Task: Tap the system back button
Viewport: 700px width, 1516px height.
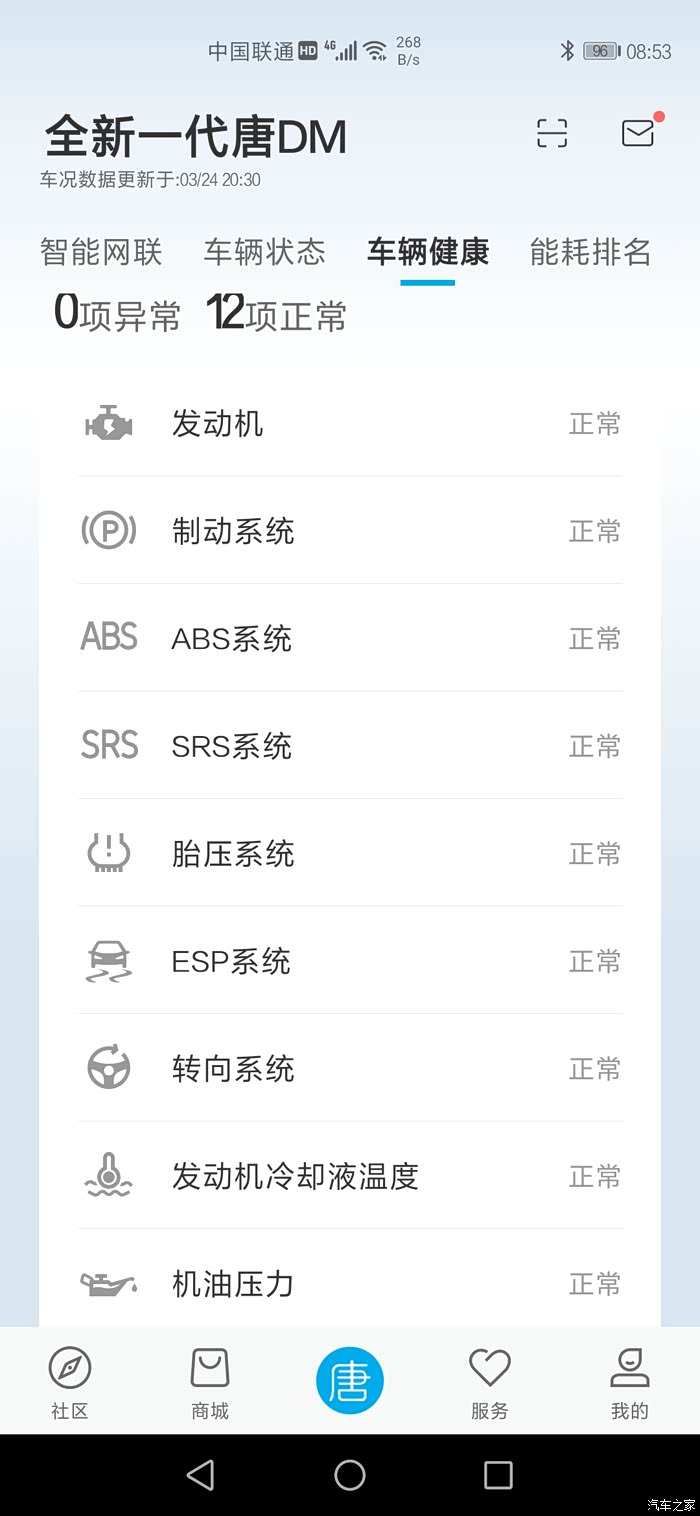Action: pos(201,1475)
